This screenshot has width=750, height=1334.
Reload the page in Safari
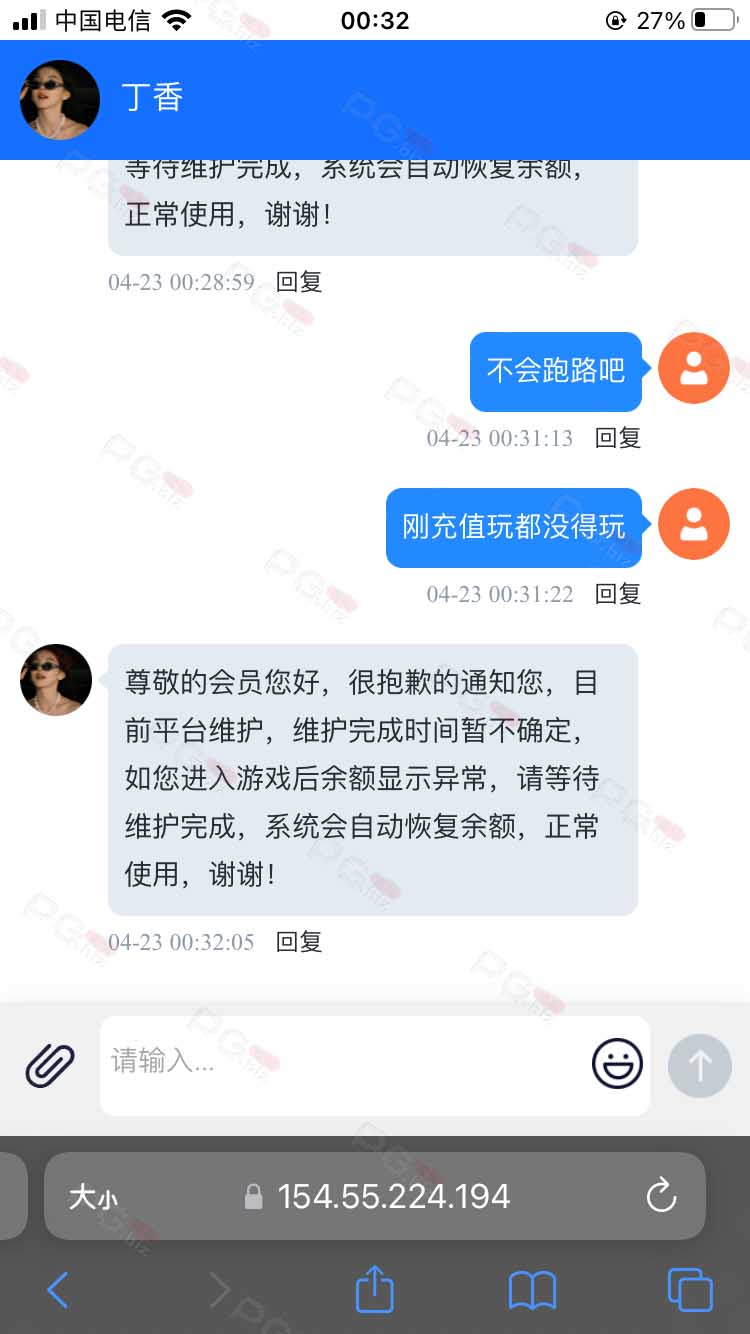coord(661,1196)
